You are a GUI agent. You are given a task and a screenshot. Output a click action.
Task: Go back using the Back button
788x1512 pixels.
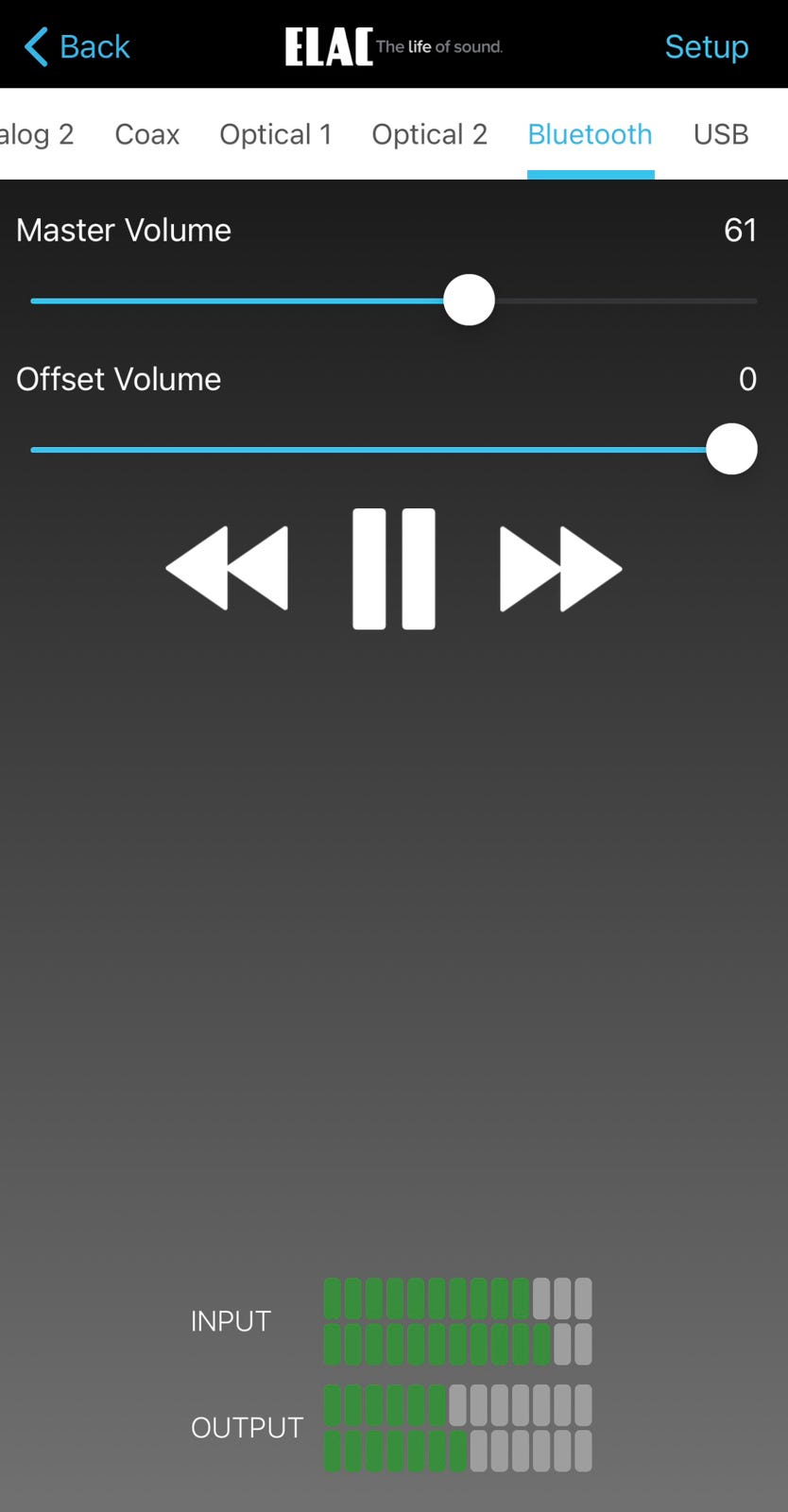77,46
